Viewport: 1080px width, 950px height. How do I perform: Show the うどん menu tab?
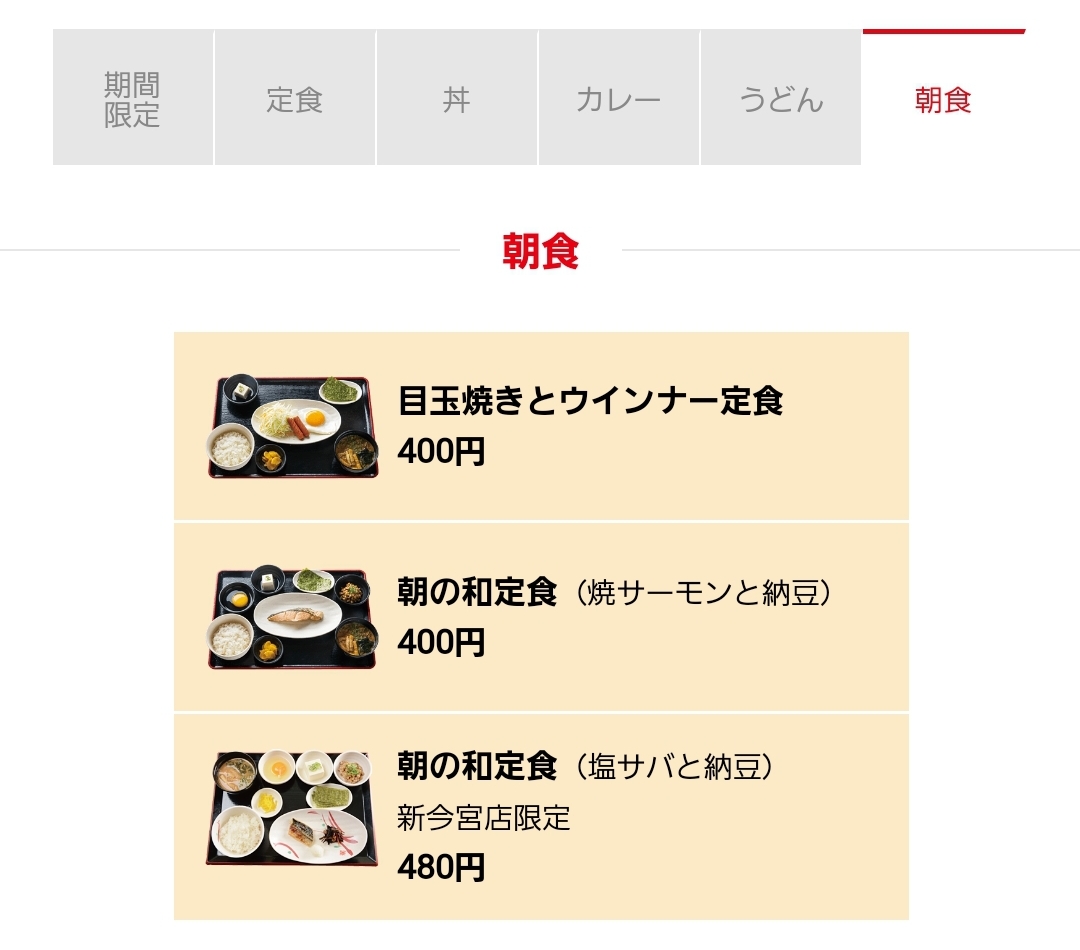(781, 99)
